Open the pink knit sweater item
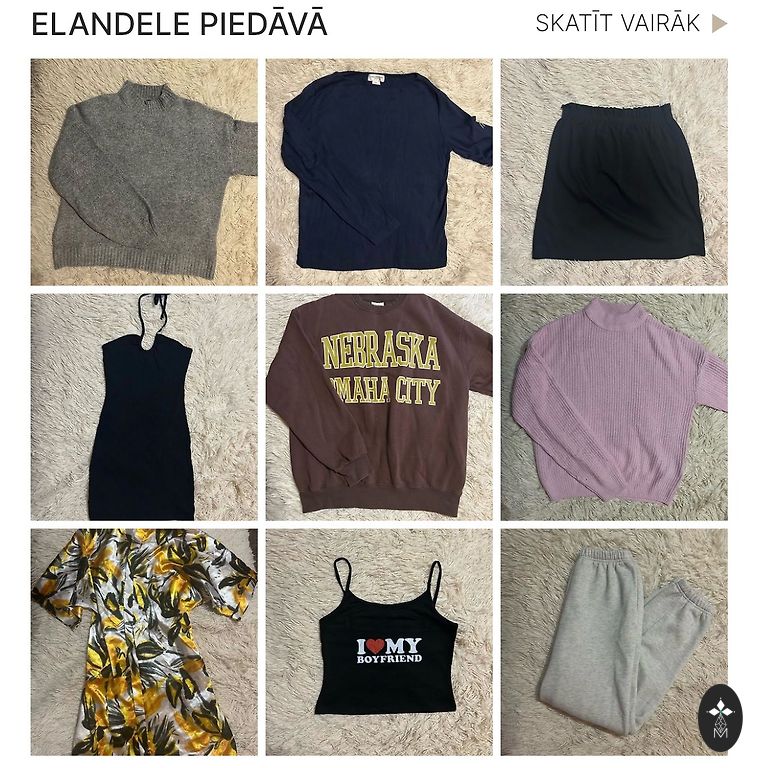Screen dimensions: 759x768 tap(614, 406)
